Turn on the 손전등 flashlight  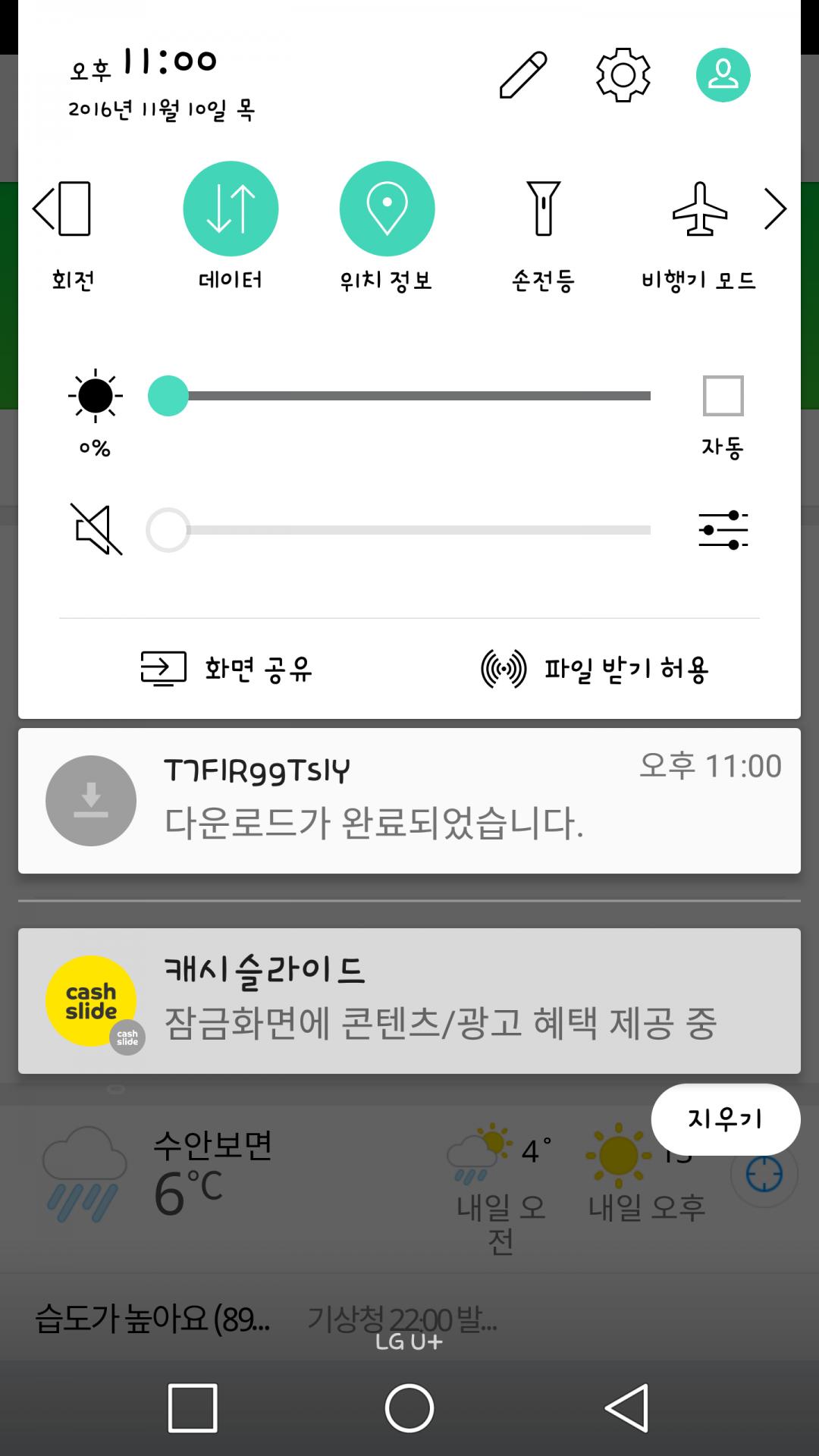[x=543, y=209]
